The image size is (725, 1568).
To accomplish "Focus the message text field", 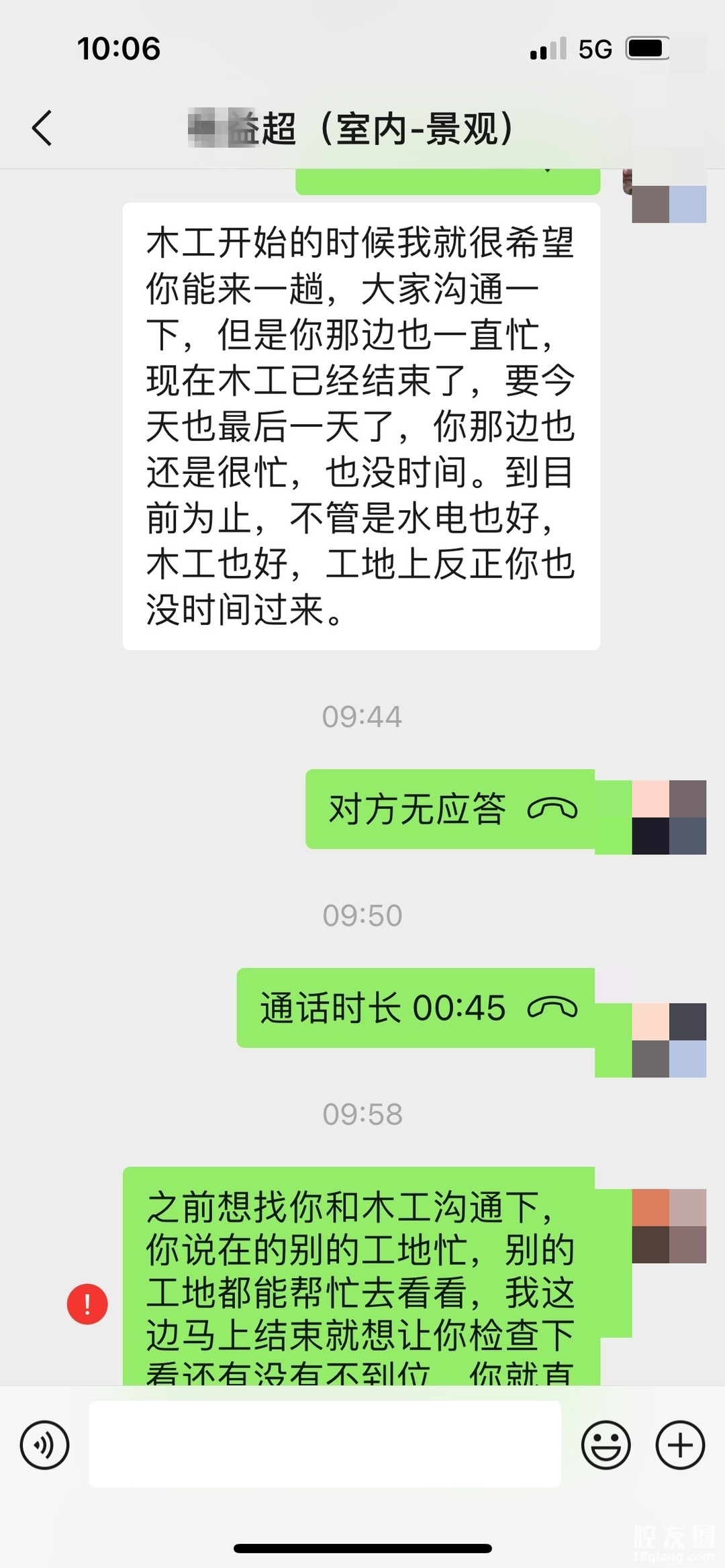I will [x=325, y=1443].
